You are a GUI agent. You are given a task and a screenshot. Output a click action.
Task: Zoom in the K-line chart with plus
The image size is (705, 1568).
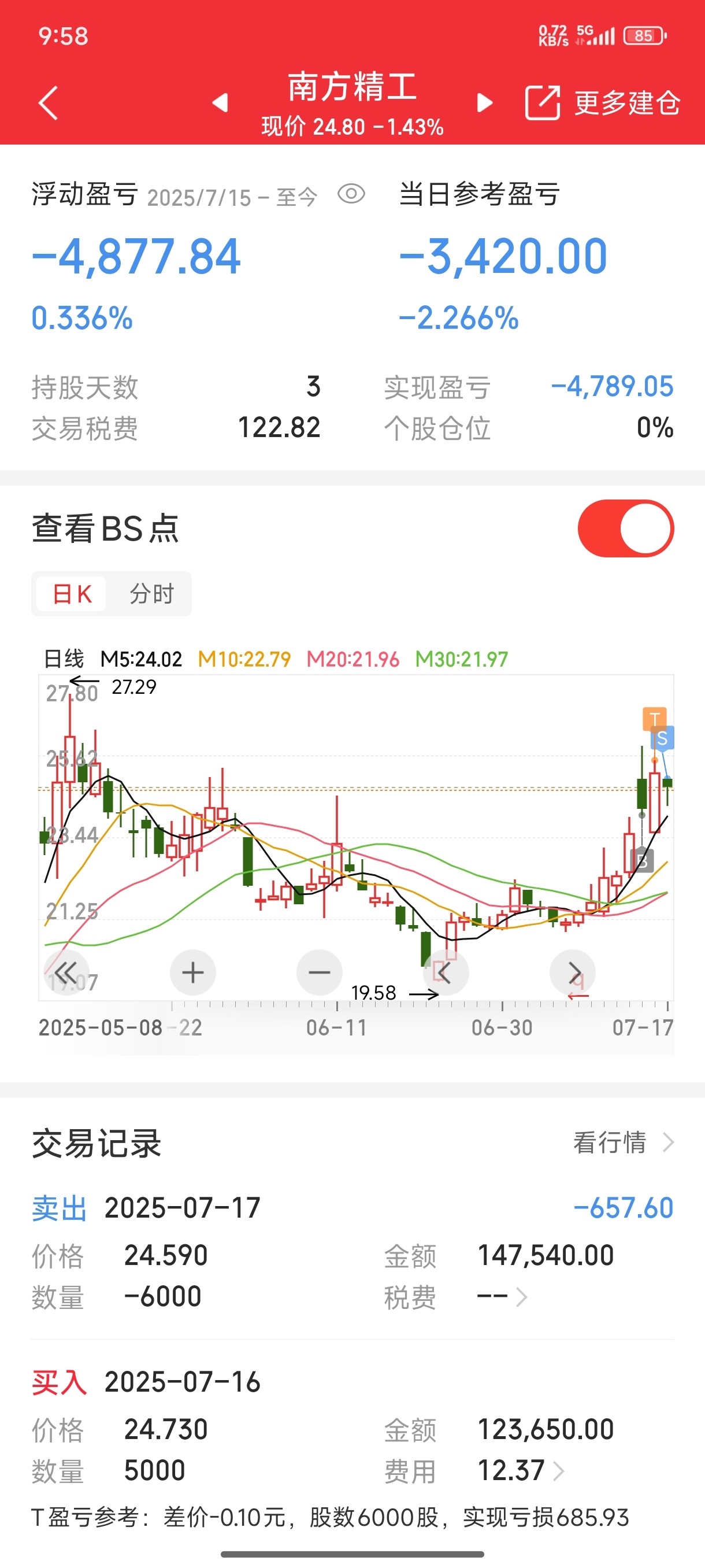click(193, 972)
